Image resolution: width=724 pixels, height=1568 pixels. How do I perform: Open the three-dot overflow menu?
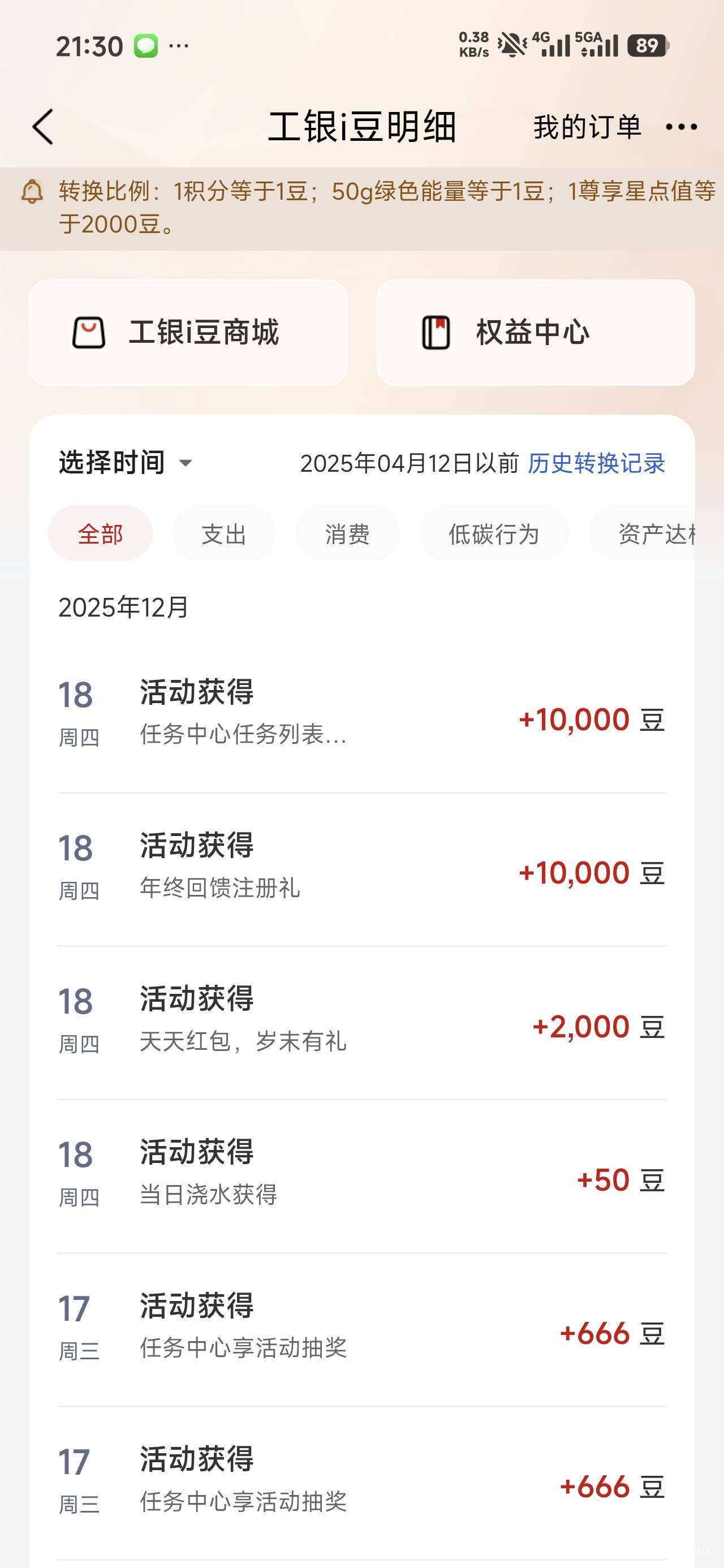[681, 127]
